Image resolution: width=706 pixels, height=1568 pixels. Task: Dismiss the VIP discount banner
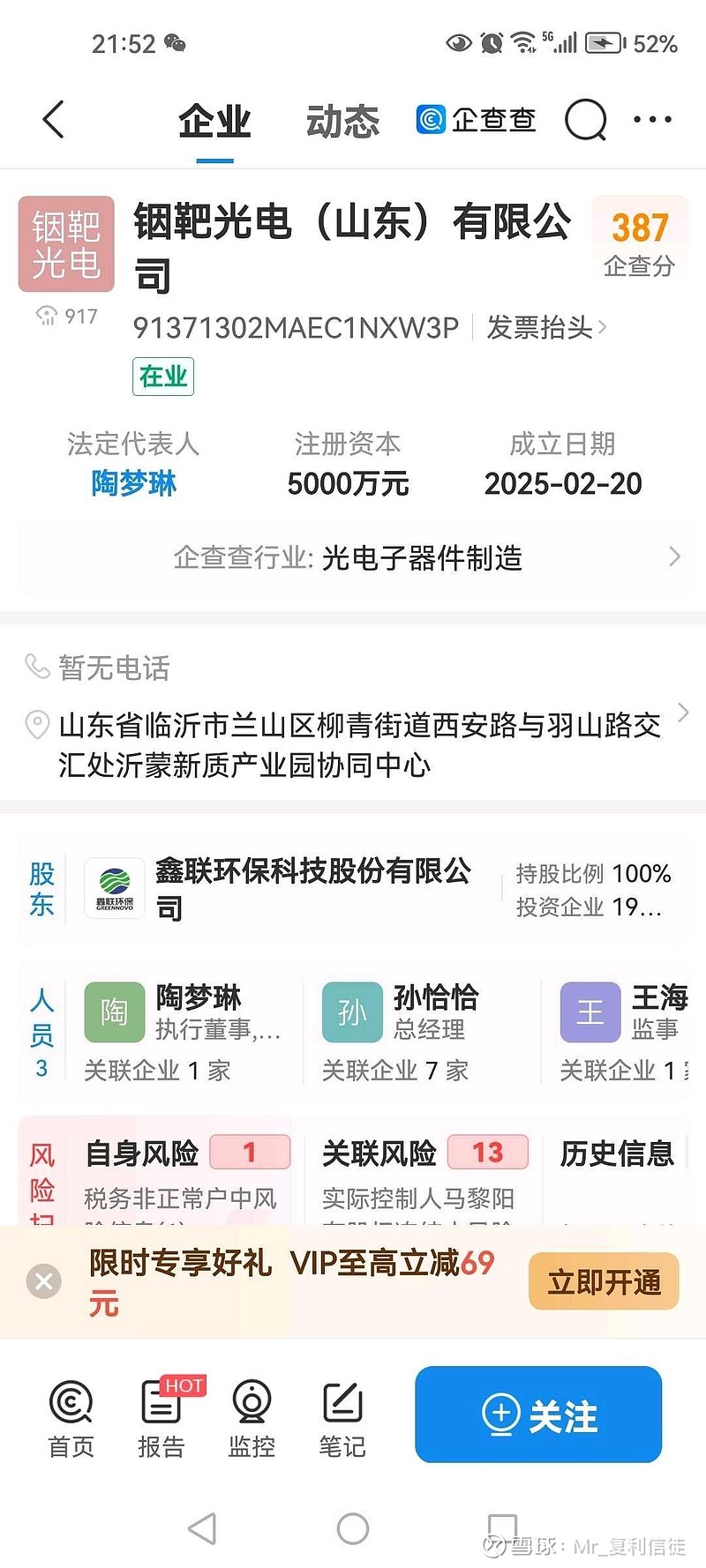click(x=43, y=1281)
